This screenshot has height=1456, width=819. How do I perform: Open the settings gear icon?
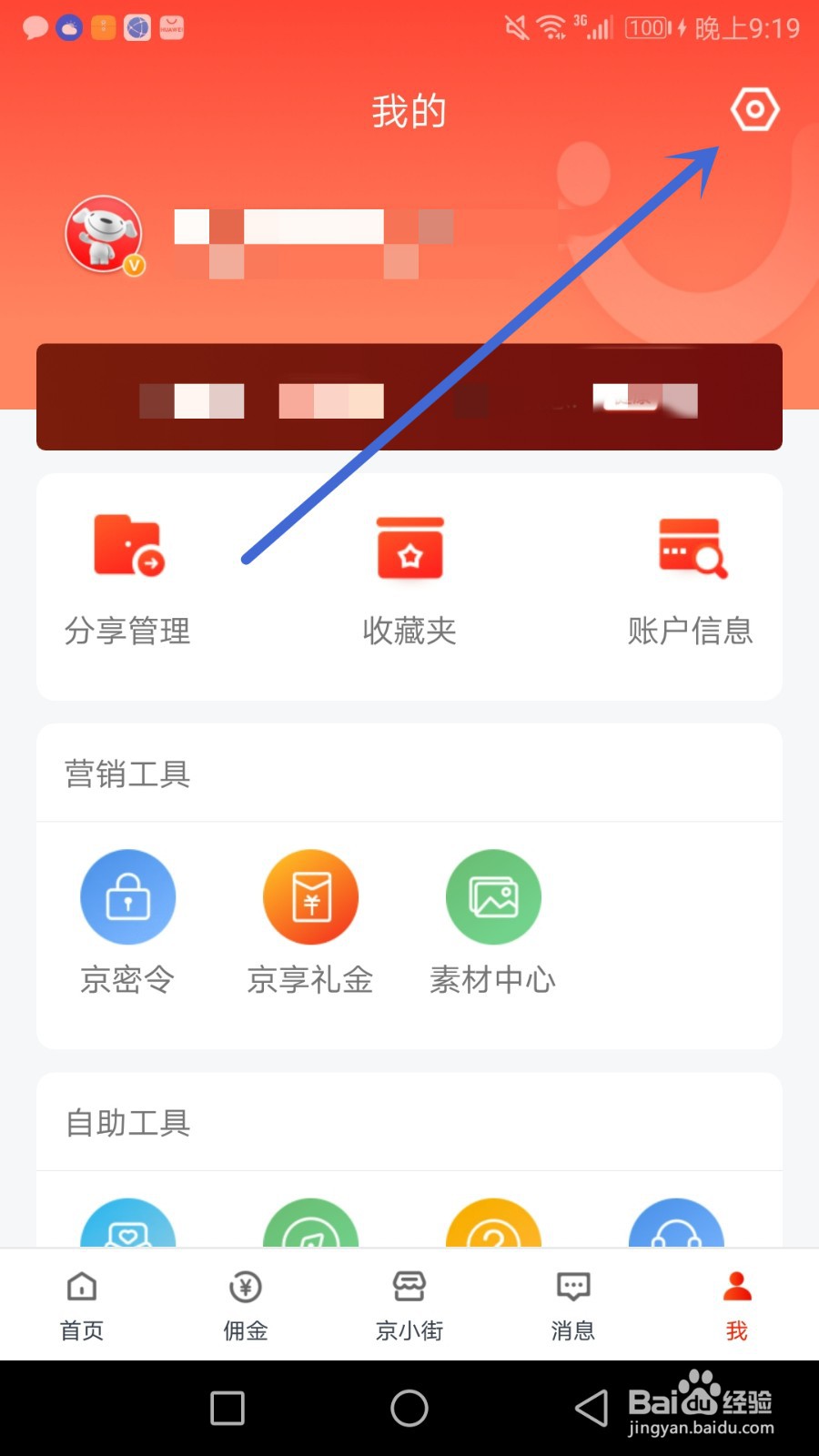point(753,109)
